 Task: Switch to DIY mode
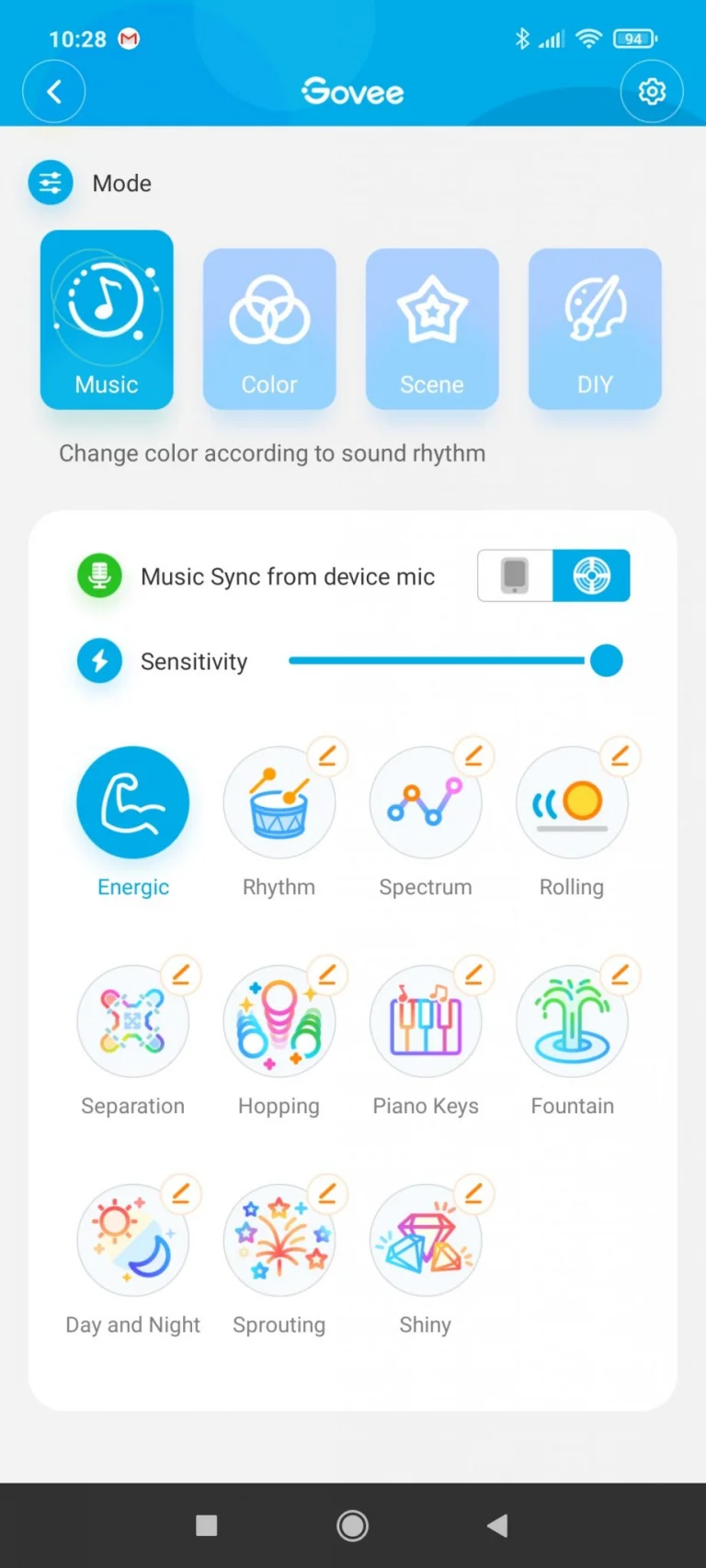tap(595, 328)
